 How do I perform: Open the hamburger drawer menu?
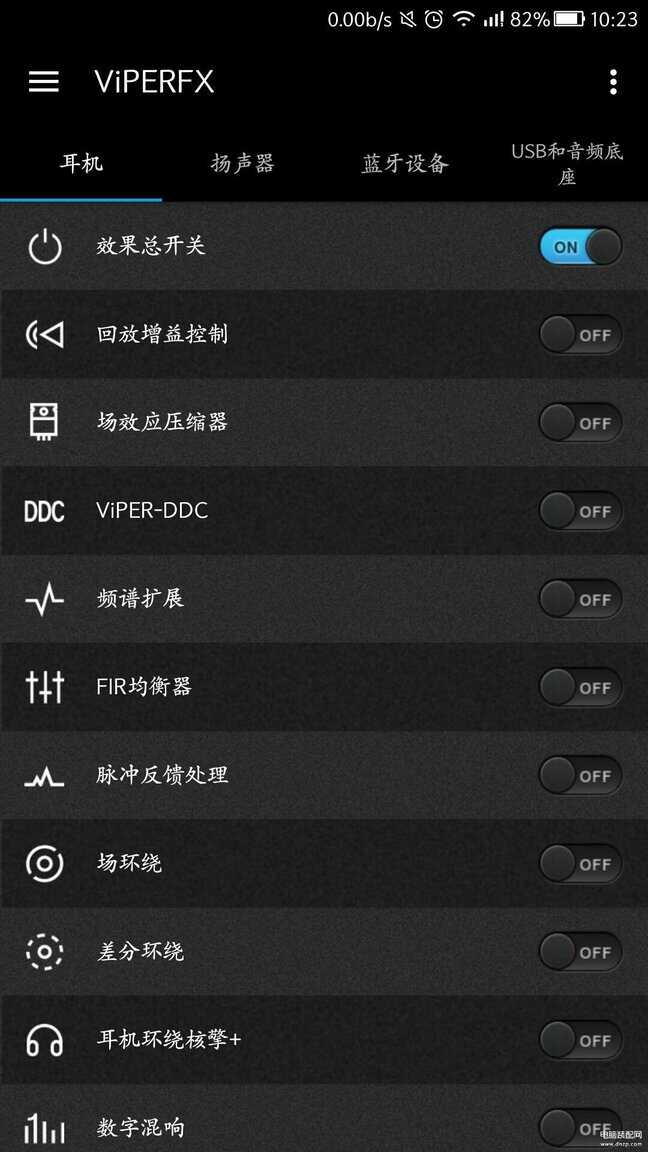(x=43, y=82)
